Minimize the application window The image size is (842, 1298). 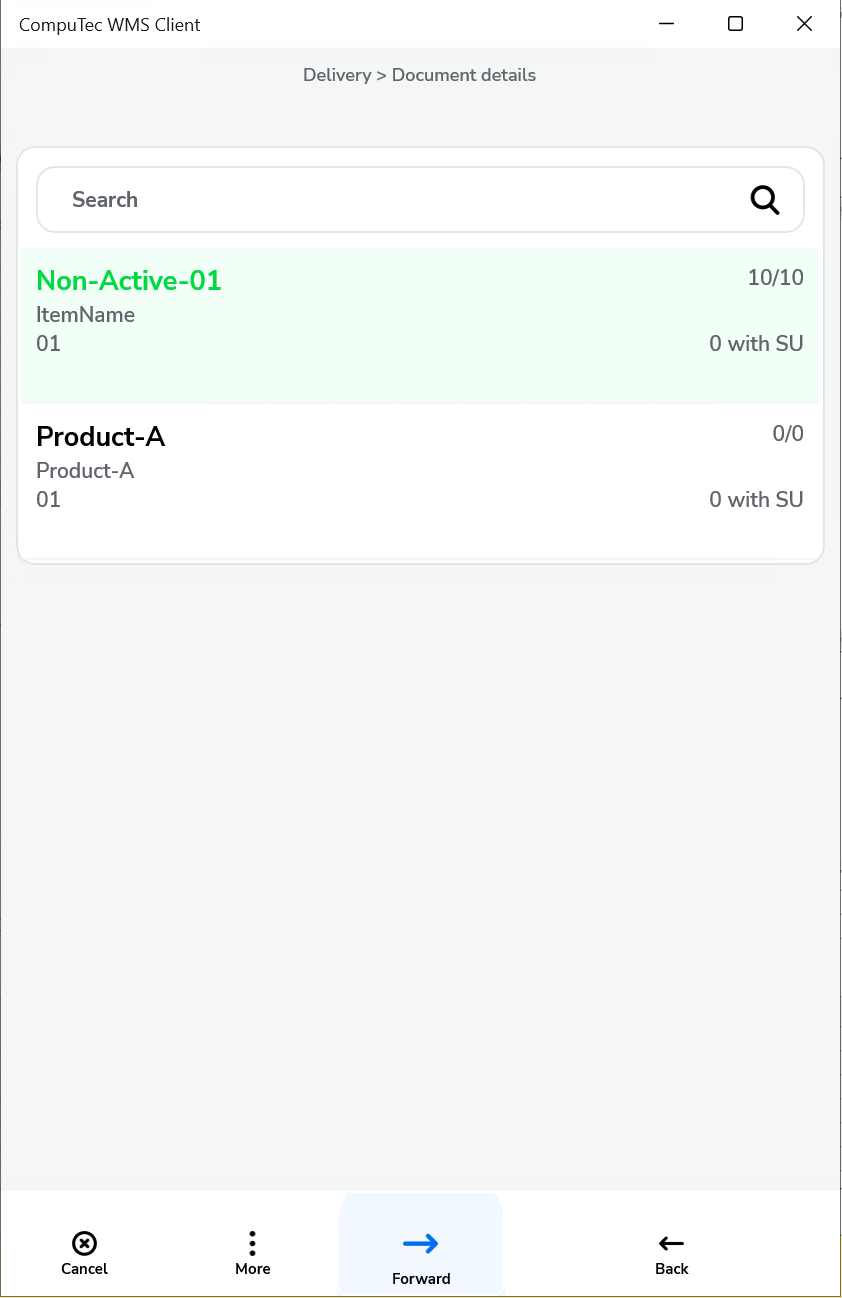click(x=666, y=24)
